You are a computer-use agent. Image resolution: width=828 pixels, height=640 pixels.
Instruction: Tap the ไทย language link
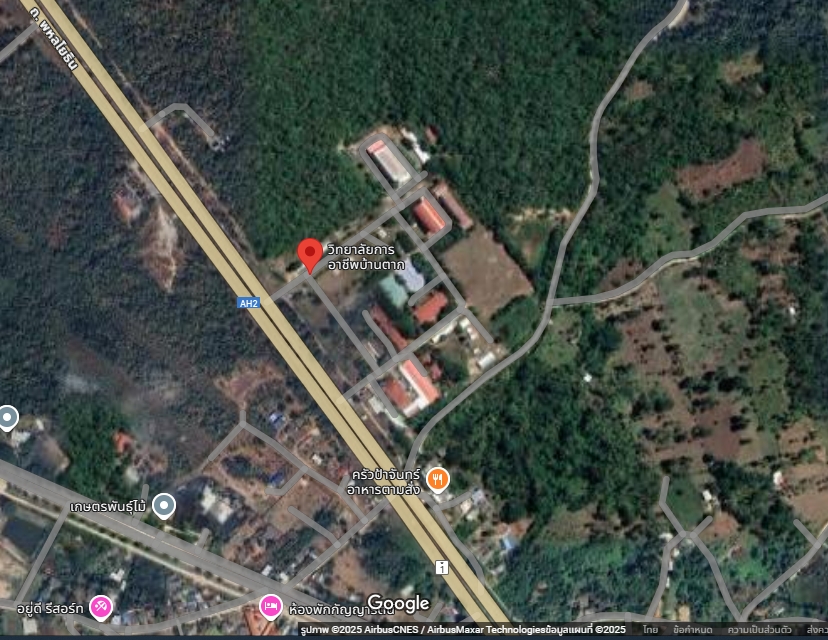tap(650, 630)
